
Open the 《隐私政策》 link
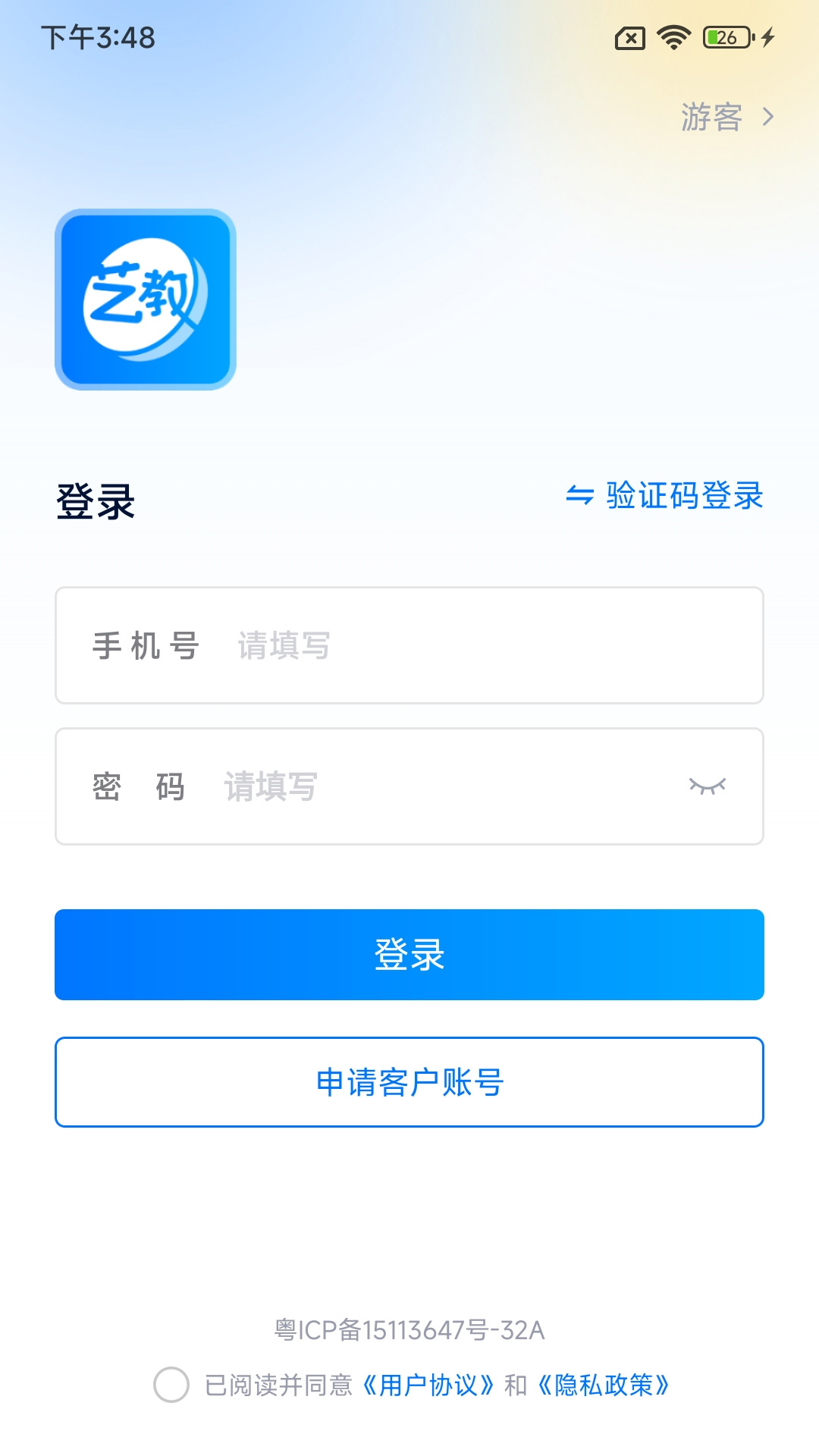(x=603, y=1385)
